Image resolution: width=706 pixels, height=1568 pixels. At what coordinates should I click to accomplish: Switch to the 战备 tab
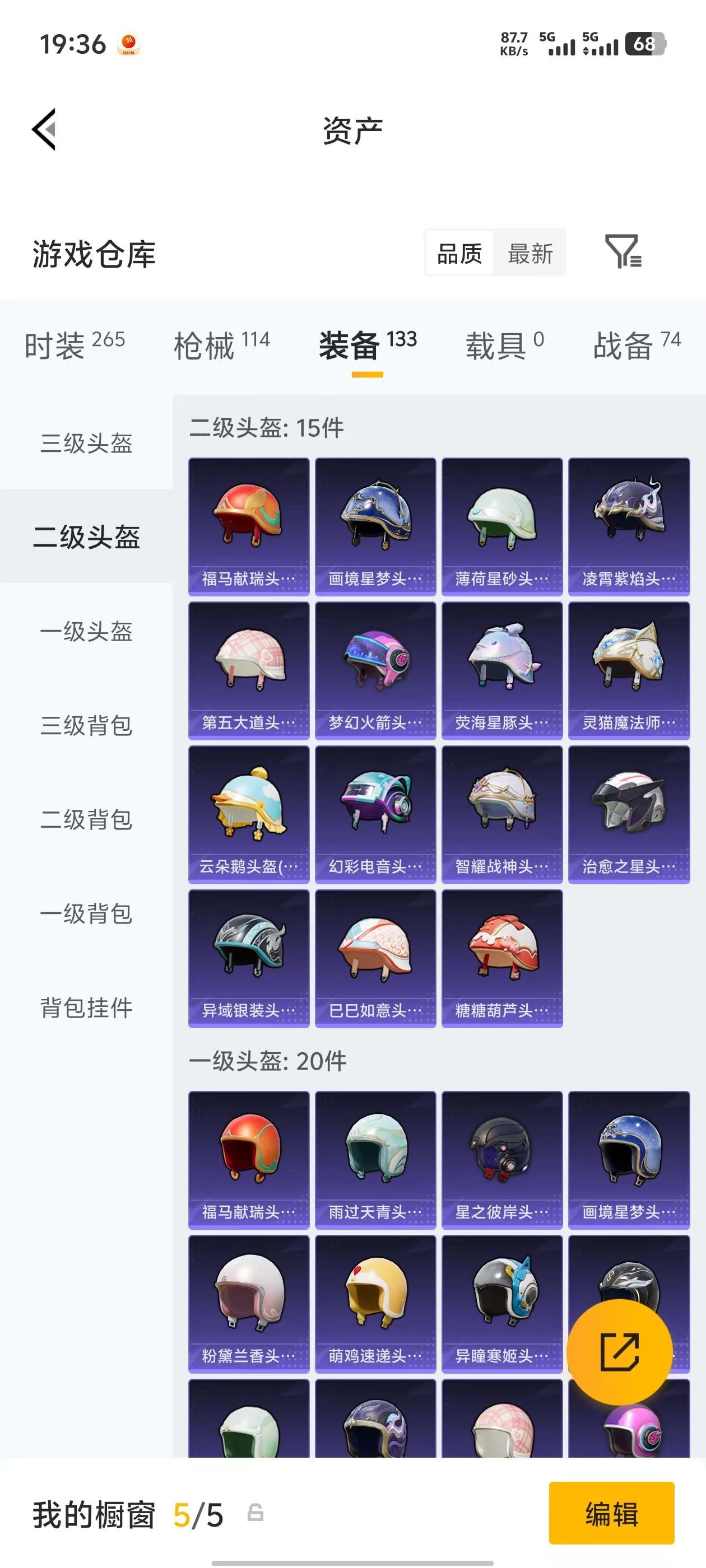click(x=624, y=344)
